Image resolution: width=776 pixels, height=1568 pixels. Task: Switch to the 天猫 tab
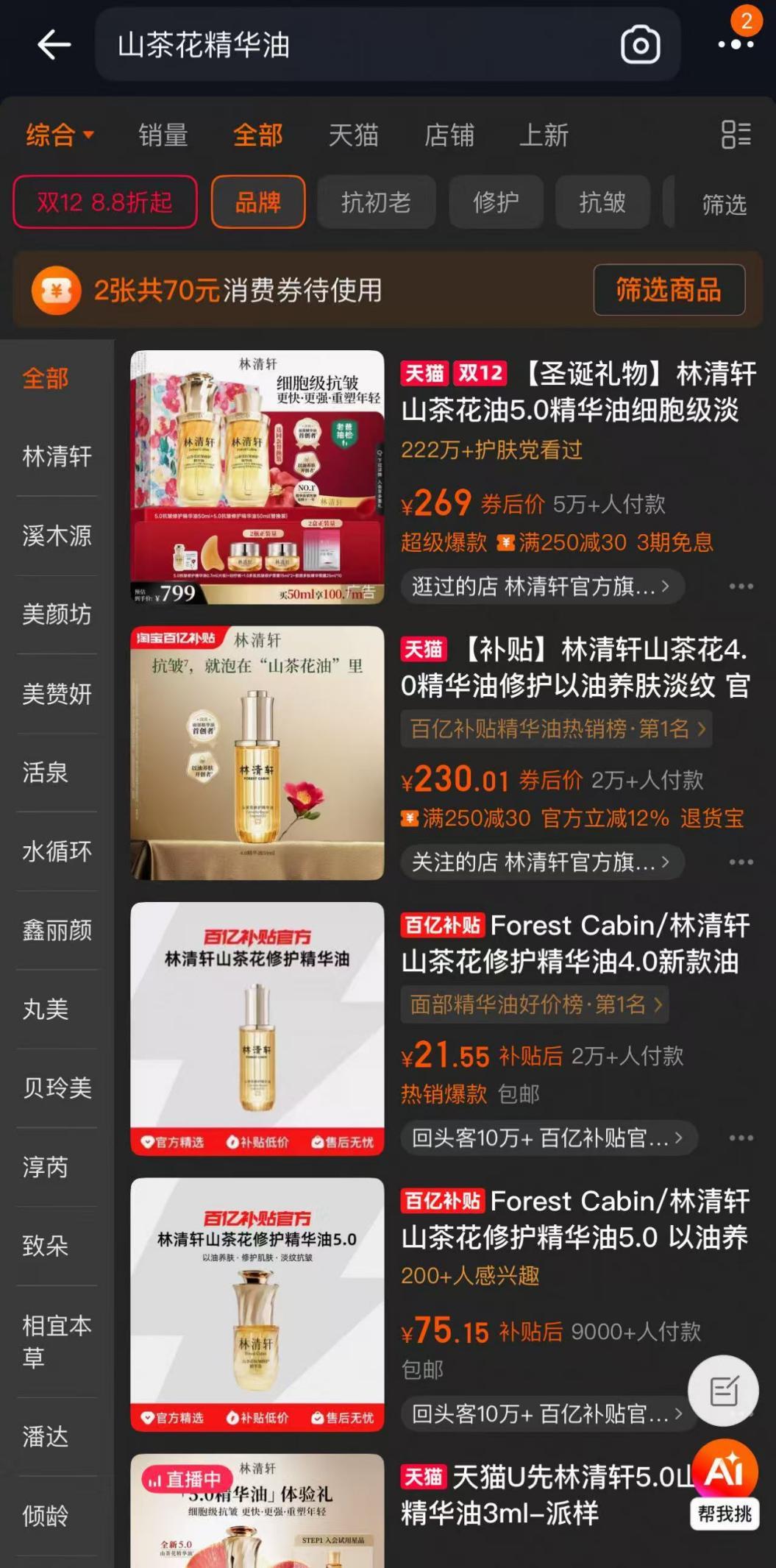(x=353, y=135)
